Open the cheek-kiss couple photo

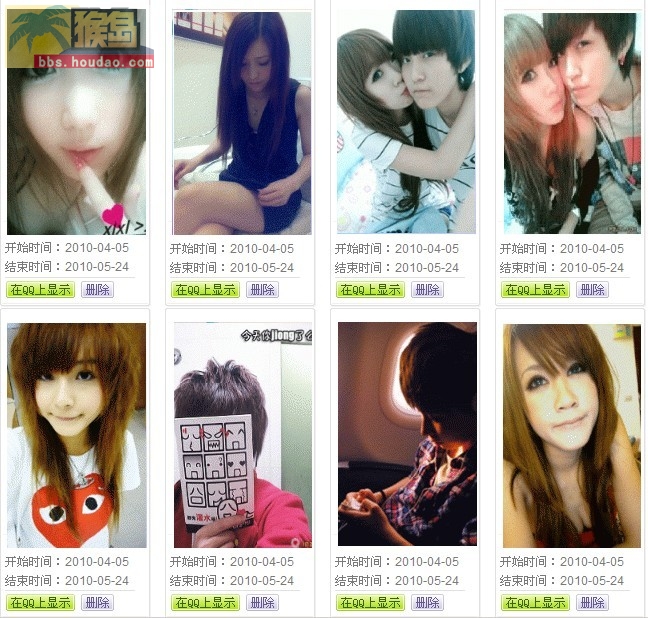[x=407, y=122]
